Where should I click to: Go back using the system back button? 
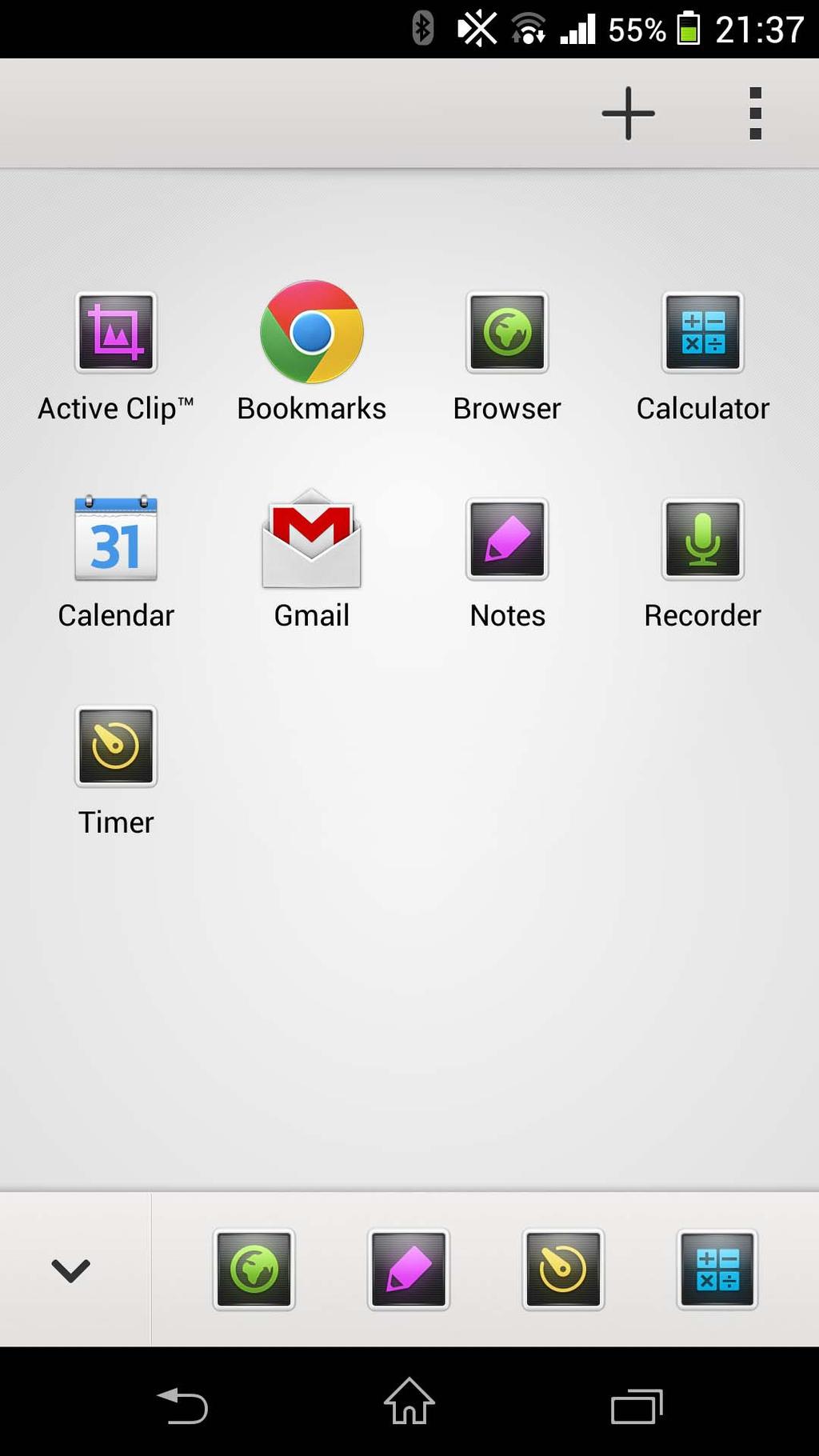182,1406
